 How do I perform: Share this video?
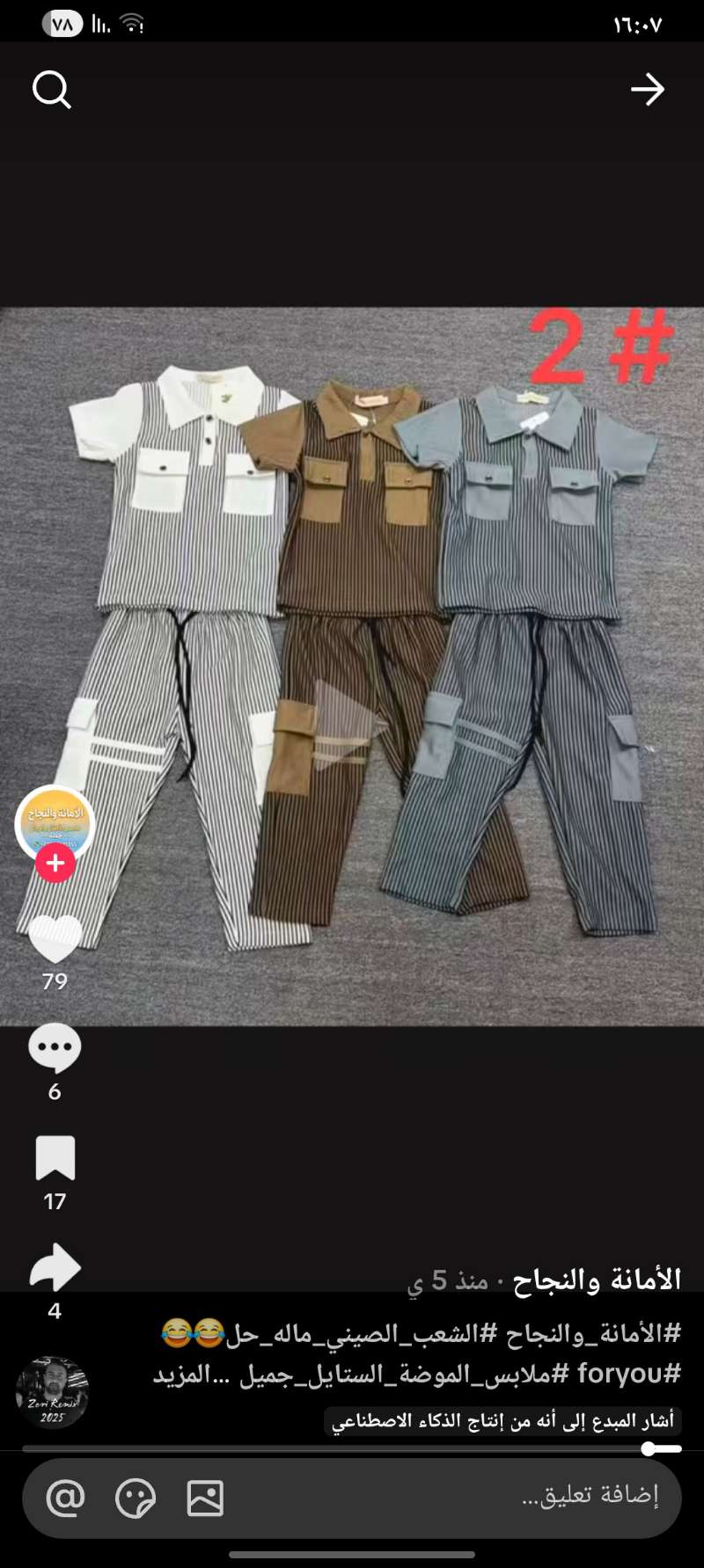point(55,1267)
